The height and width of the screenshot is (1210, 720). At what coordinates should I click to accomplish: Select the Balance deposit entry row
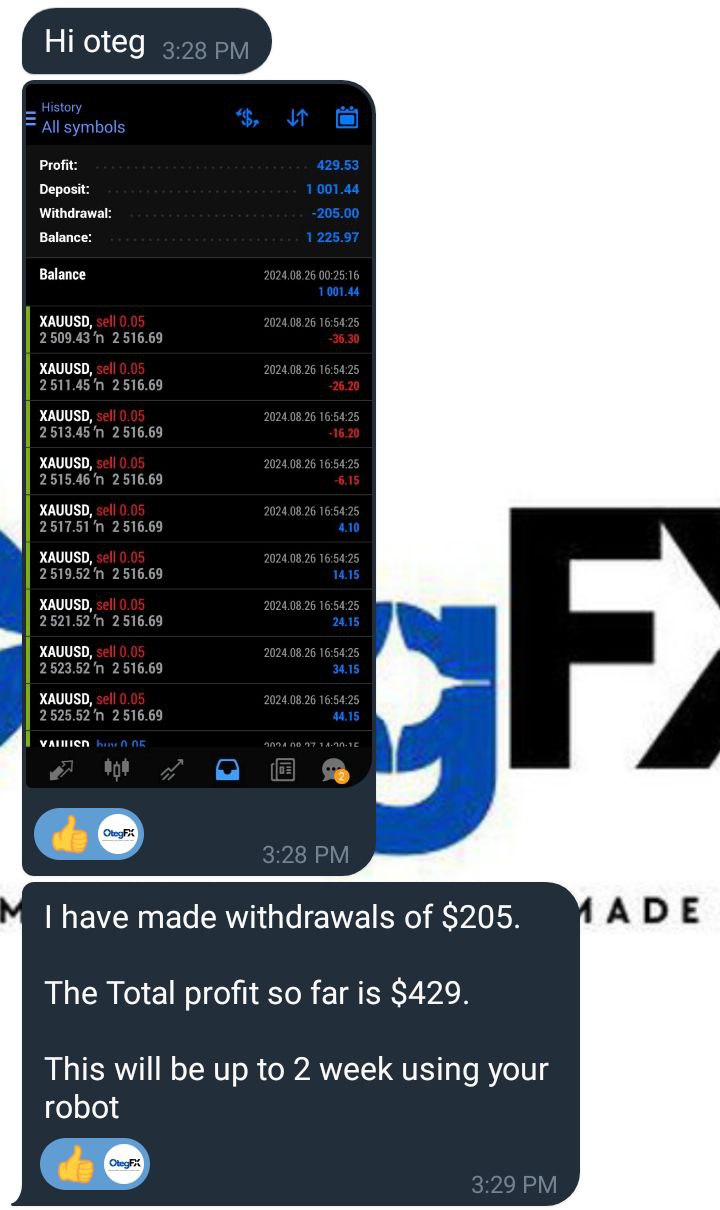[x=197, y=284]
